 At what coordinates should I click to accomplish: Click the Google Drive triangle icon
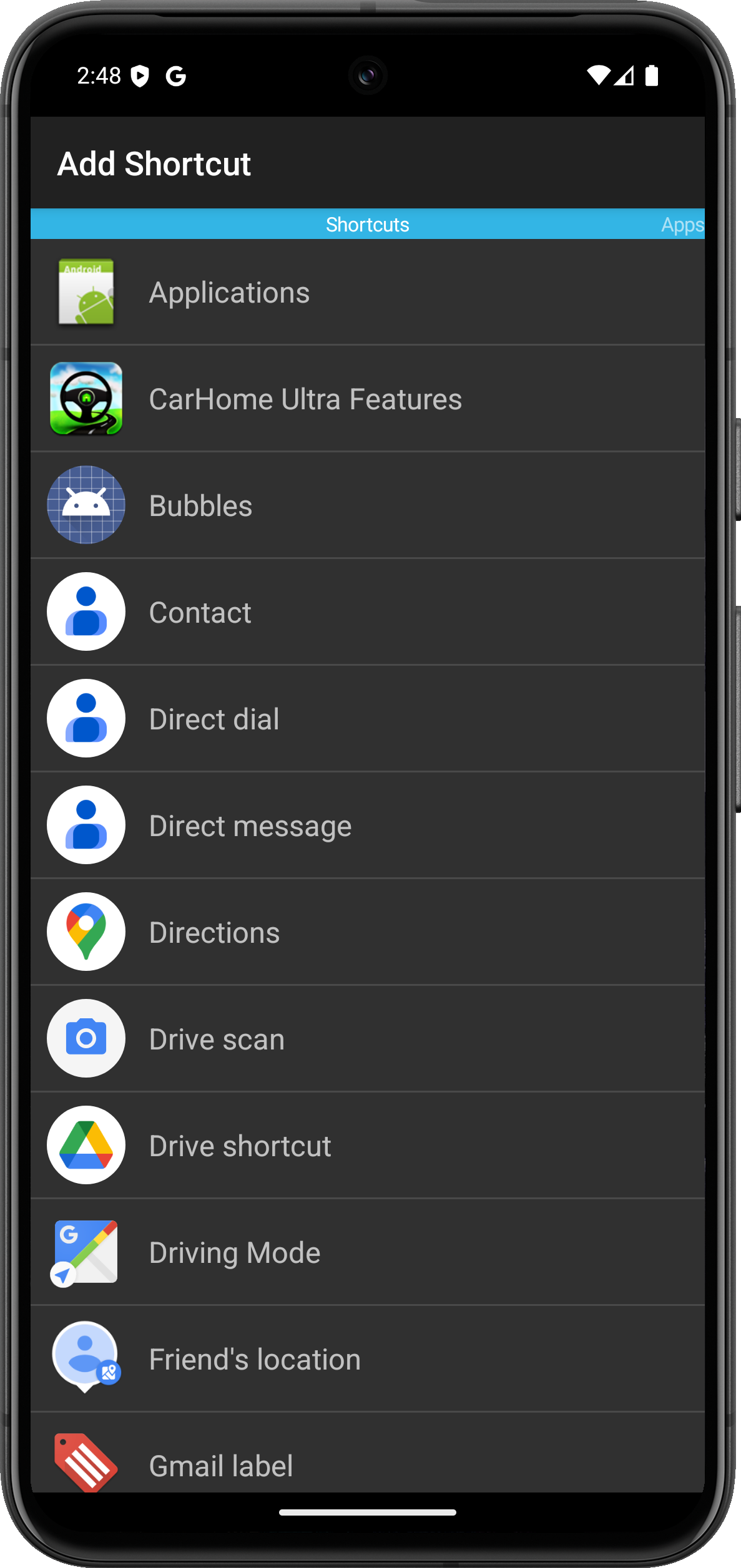click(86, 1145)
